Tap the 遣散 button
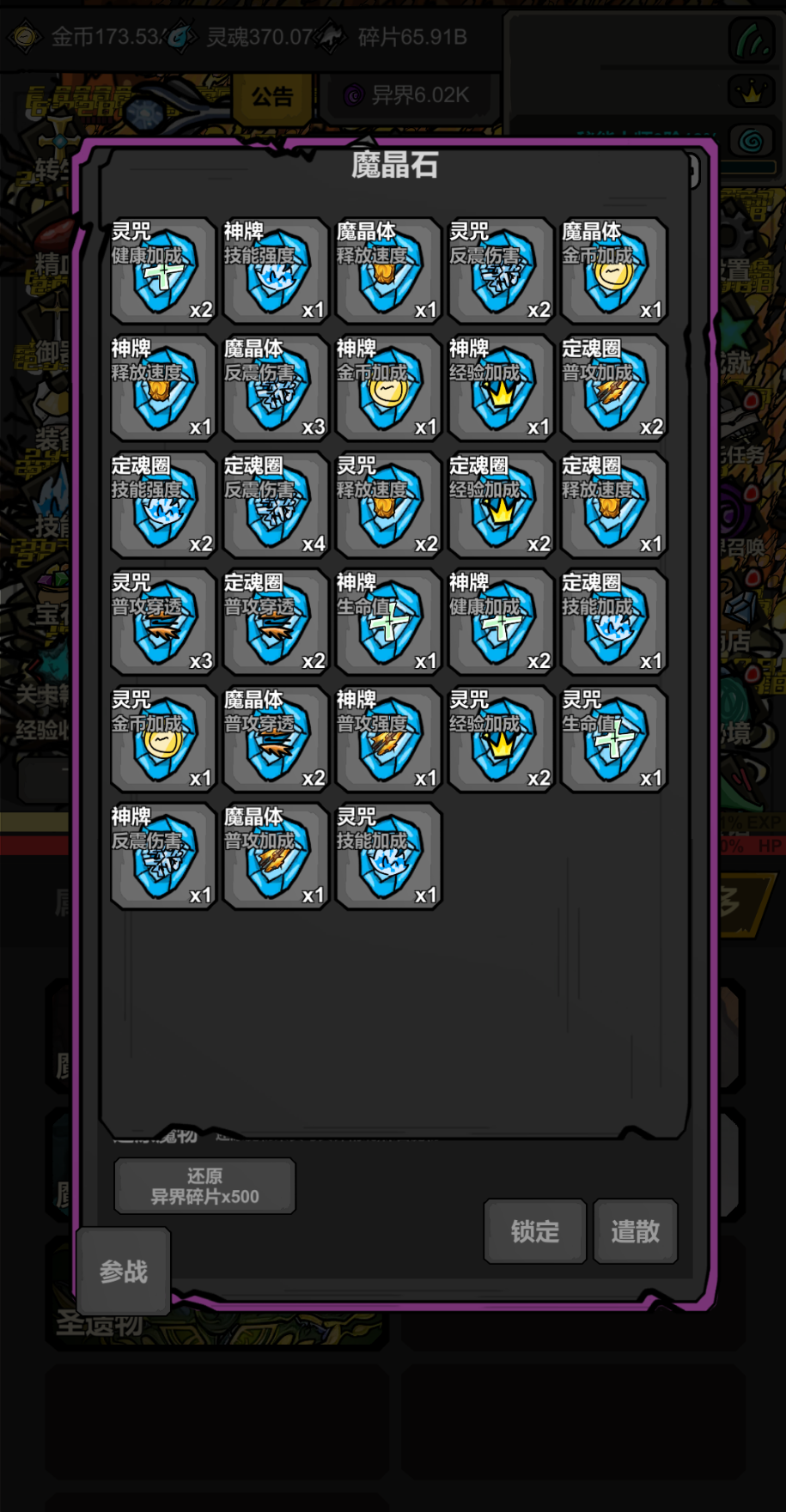 click(x=635, y=1231)
